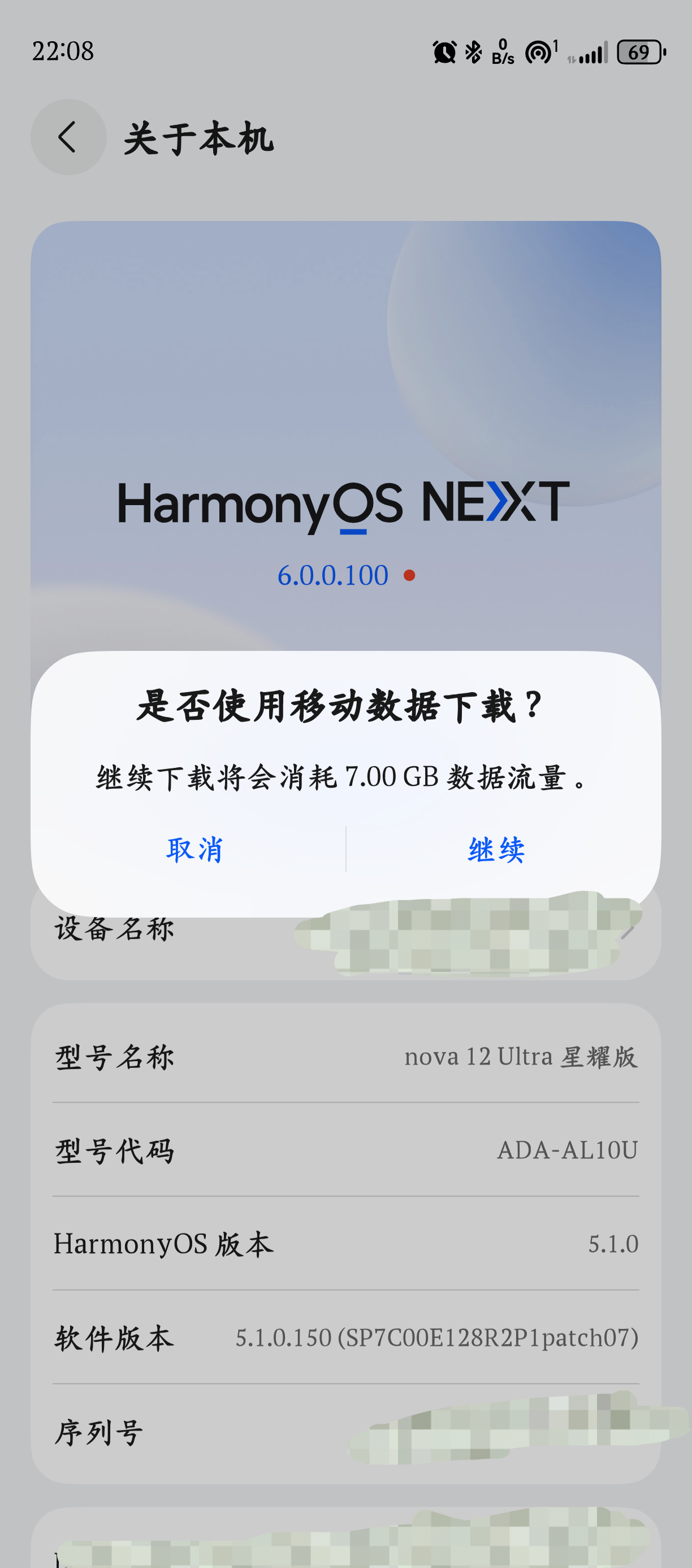Image resolution: width=692 pixels, height=1568 pixels.
Task: Tap 取消 to cancel the download
Action: pyautogui.click(x=194, y=849)
